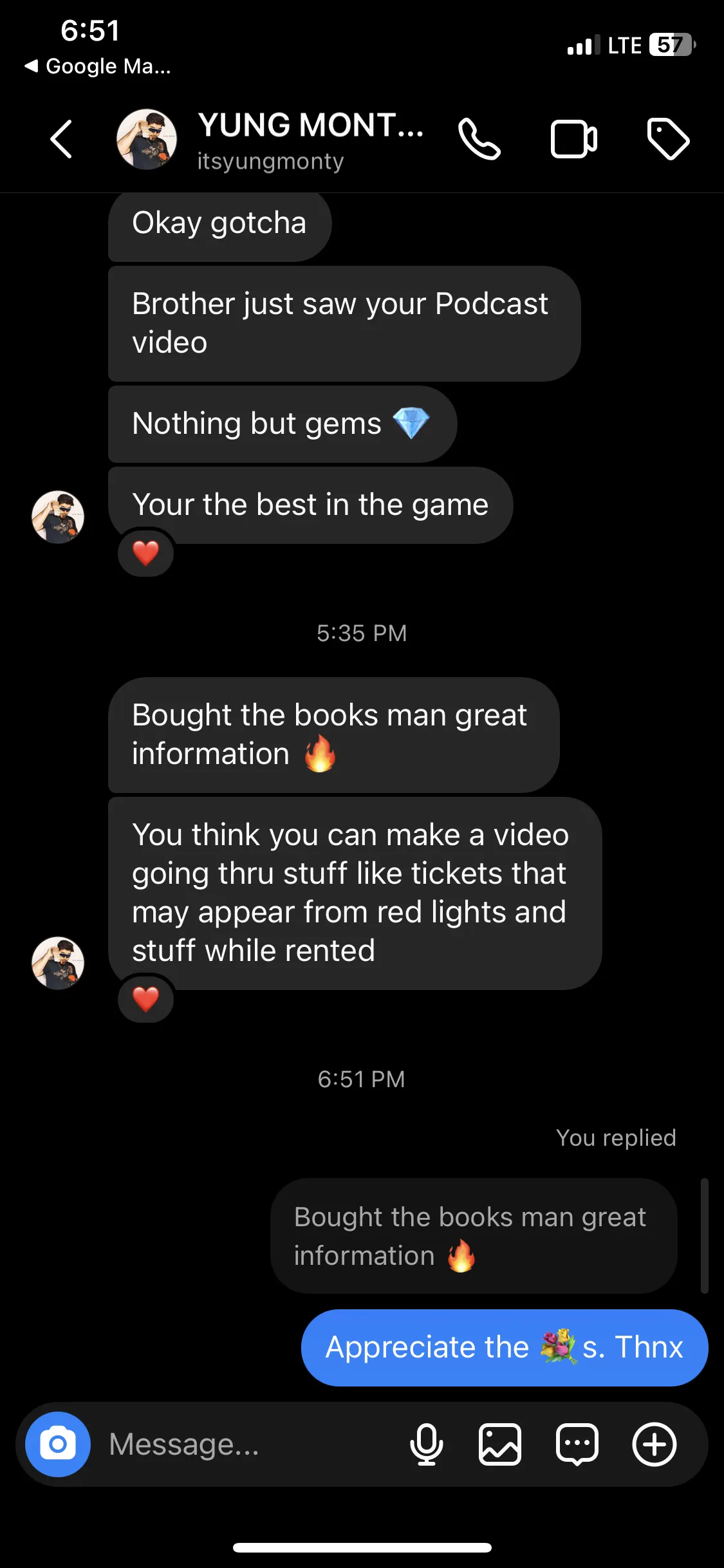Open the saved replies bubble icon
This screenshot has width=724, height=1568.
point(577,1444)
